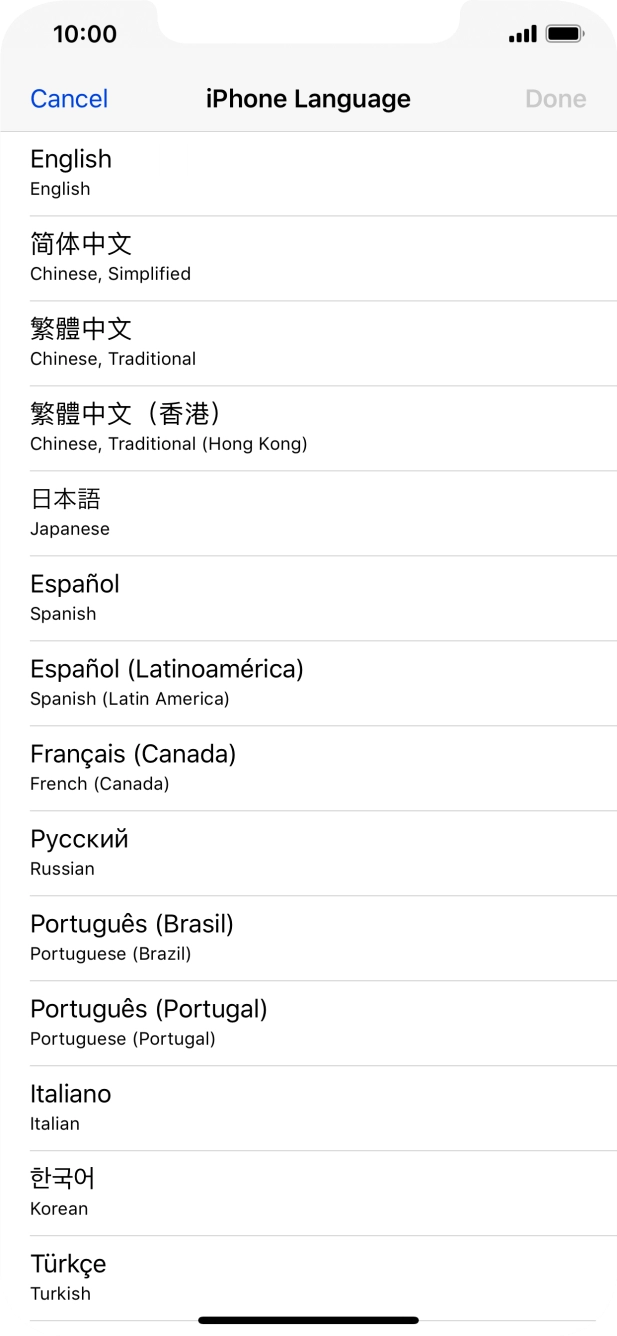Choose Français (Canada)
Screen dimensions: 617x1336
click(308, 768)
